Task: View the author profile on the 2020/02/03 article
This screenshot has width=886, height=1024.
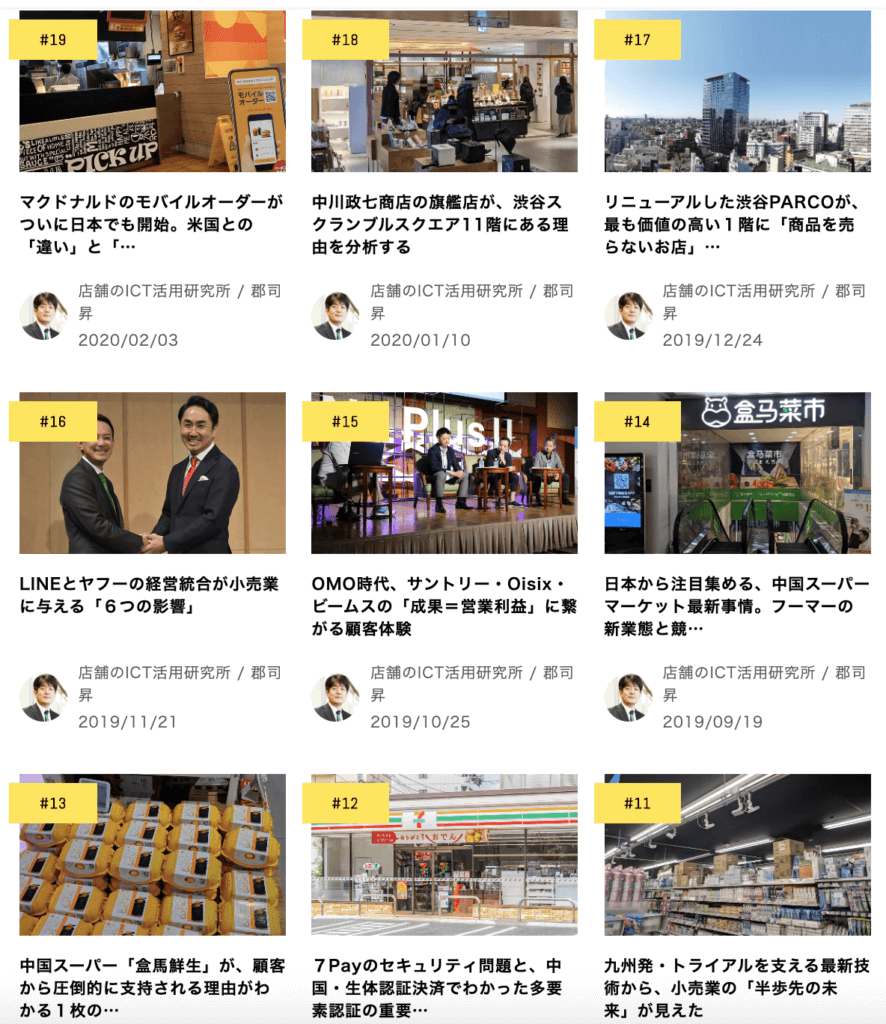Action: (x=43, y=316)
